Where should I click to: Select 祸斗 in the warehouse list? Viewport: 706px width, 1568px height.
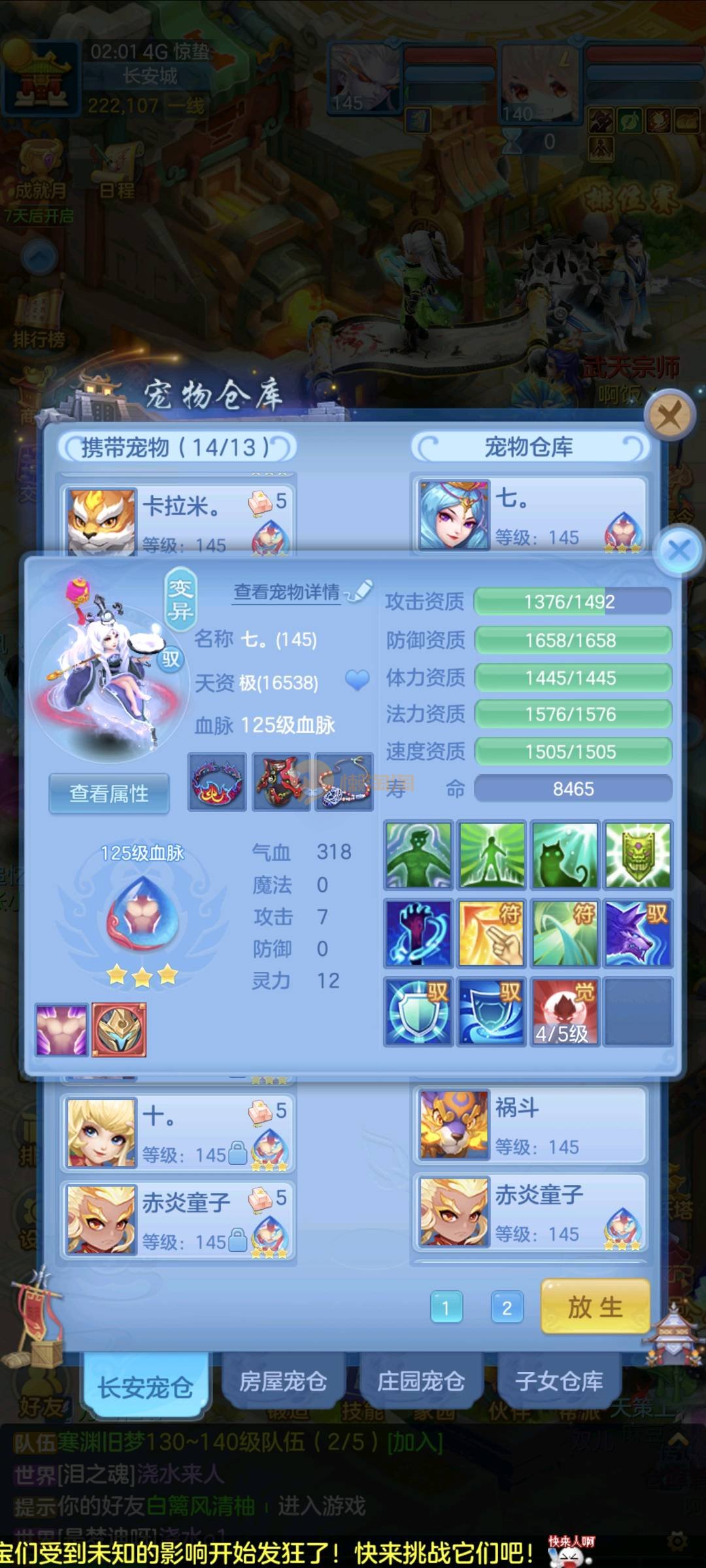(529, 1125)
